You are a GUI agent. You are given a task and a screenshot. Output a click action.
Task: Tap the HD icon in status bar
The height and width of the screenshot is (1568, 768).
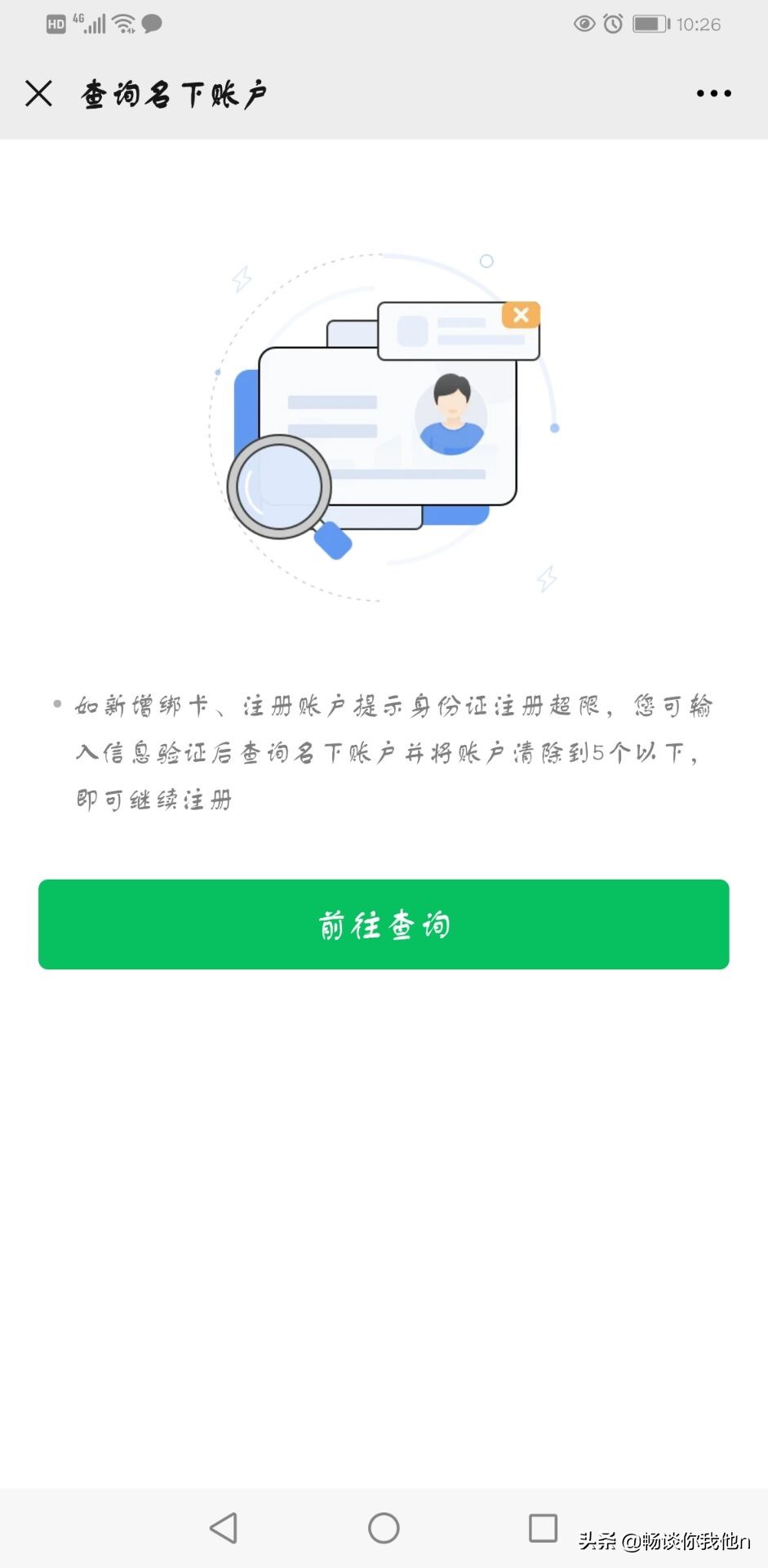point(55,22)
